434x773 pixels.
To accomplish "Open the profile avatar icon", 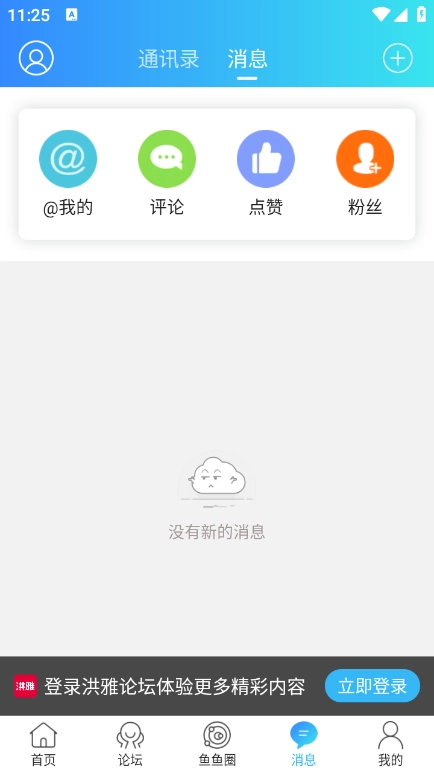I will point(36,58).
